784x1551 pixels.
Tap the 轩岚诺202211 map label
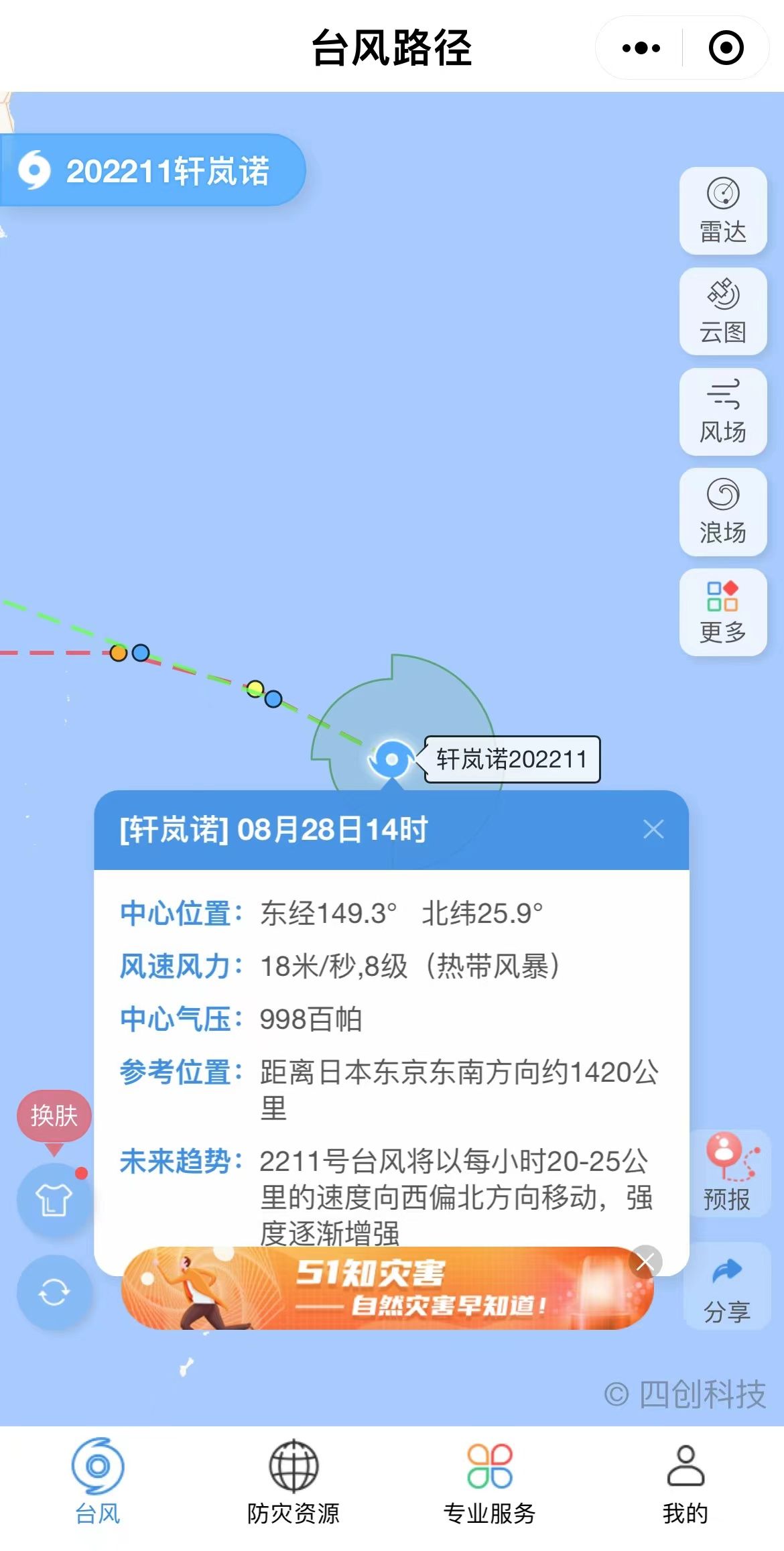[x=512, y=759]
